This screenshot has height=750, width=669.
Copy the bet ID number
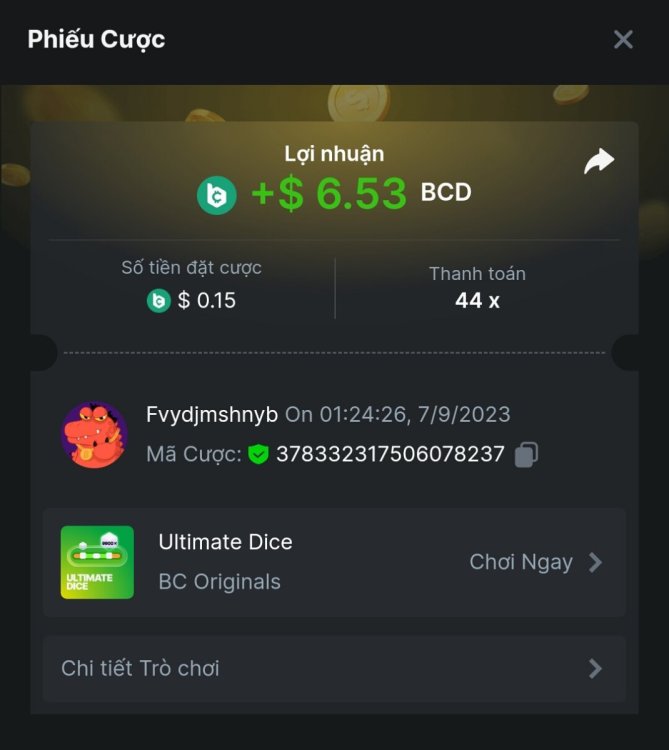tap(526, 455)
